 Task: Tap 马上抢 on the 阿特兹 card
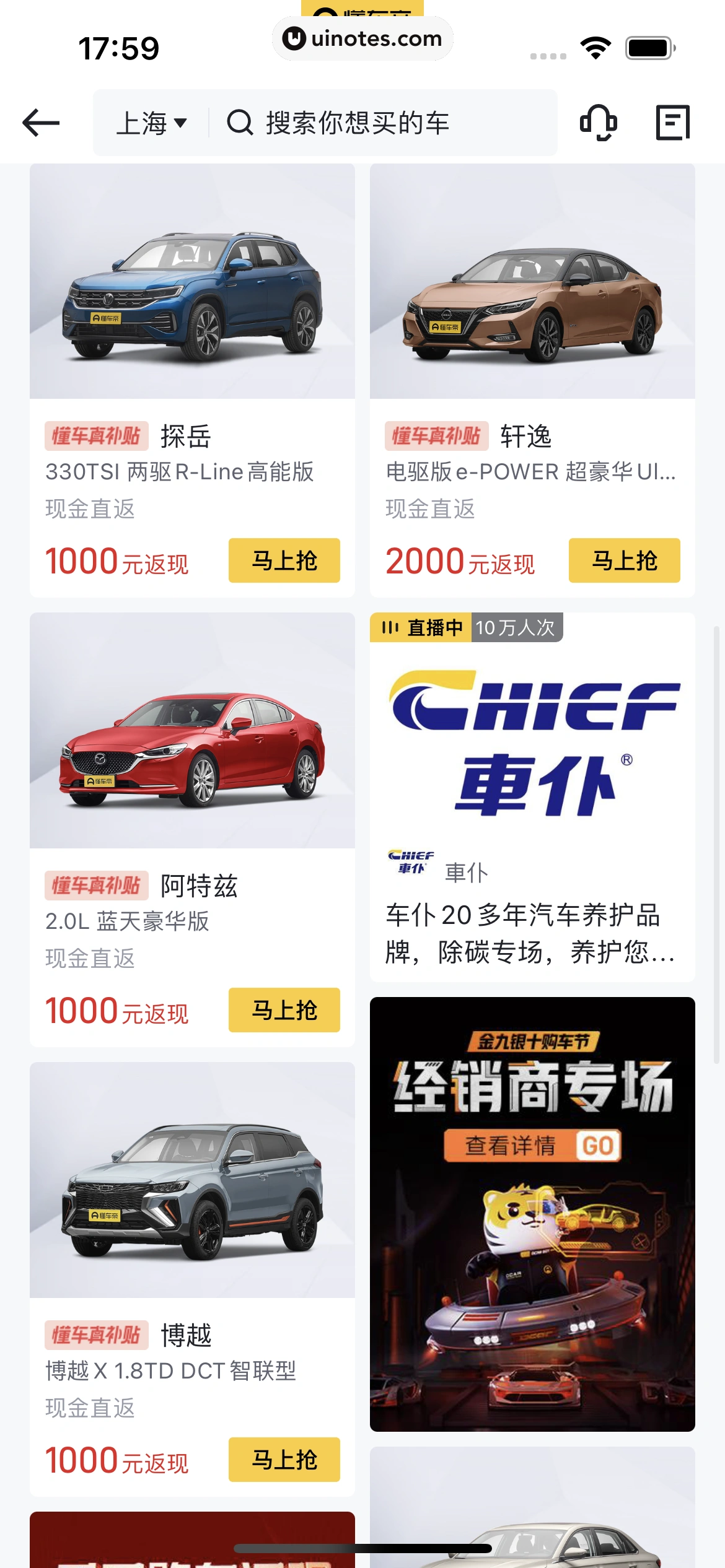pyautogui.click(x=284, y=1010)
